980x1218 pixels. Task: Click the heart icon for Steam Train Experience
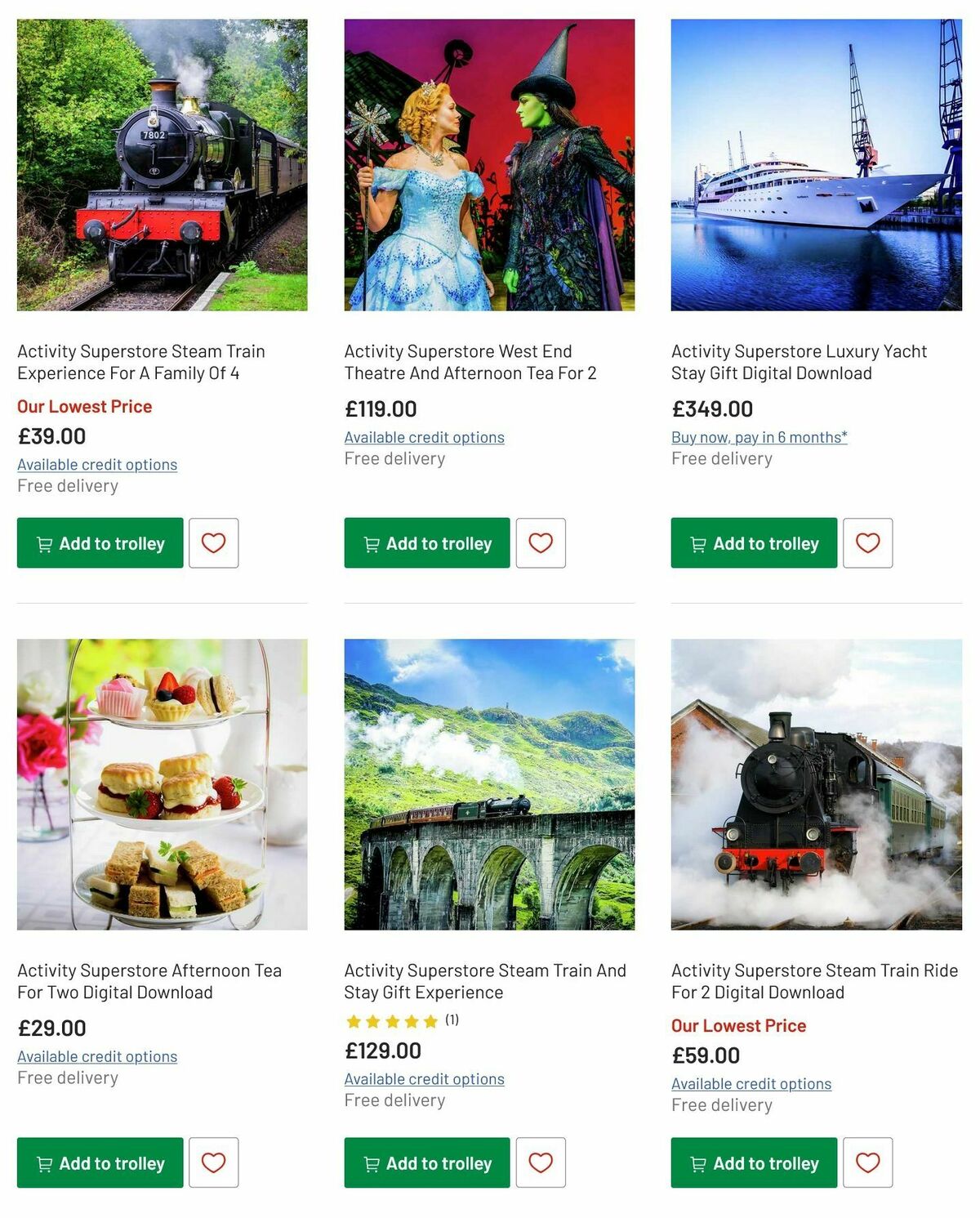(213, 542)
